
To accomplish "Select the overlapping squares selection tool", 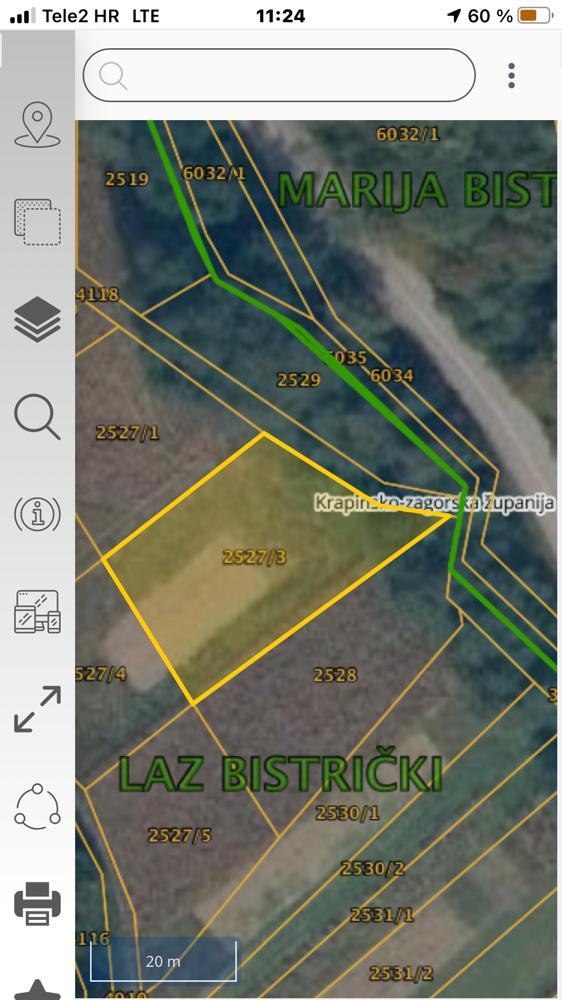I will tap(37, 222).
